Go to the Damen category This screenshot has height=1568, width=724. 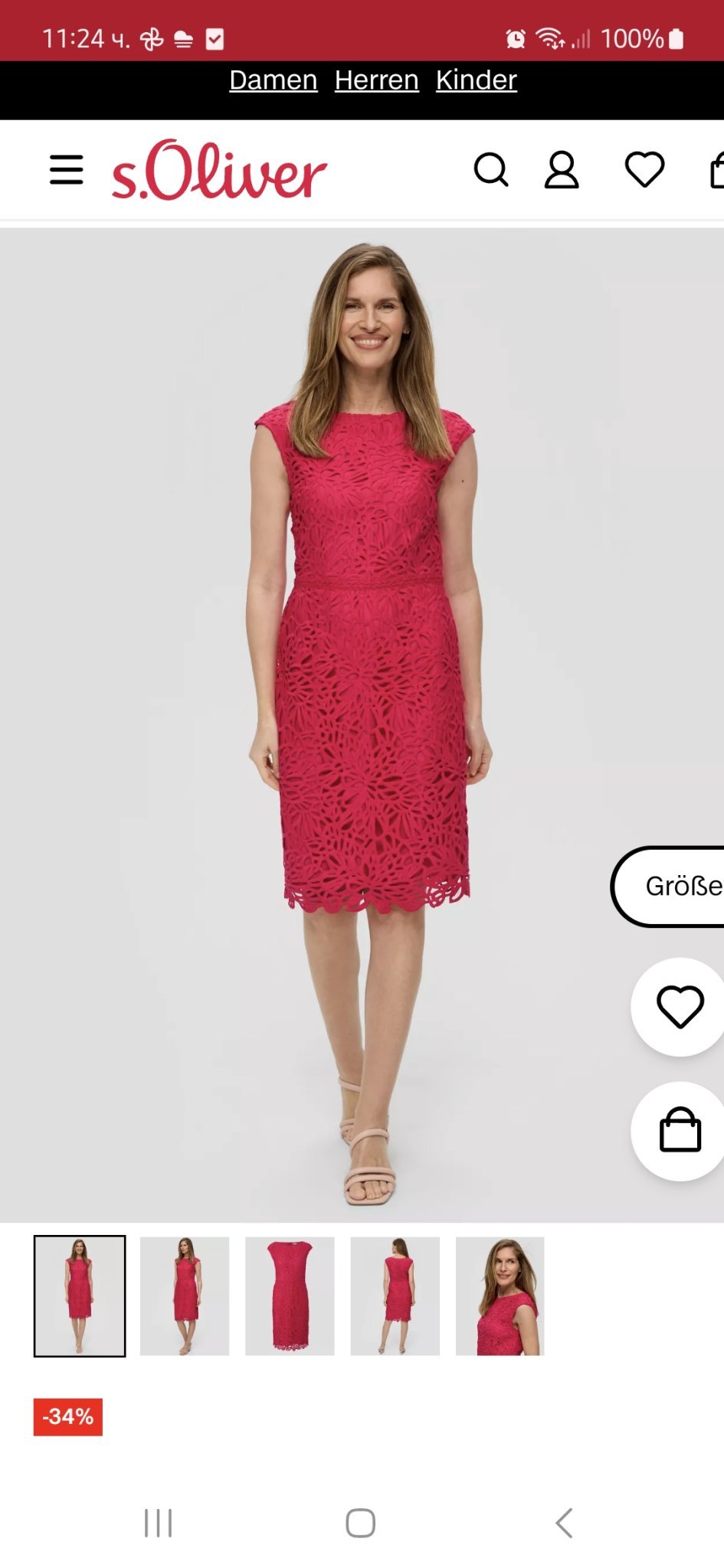click(273, 80)
